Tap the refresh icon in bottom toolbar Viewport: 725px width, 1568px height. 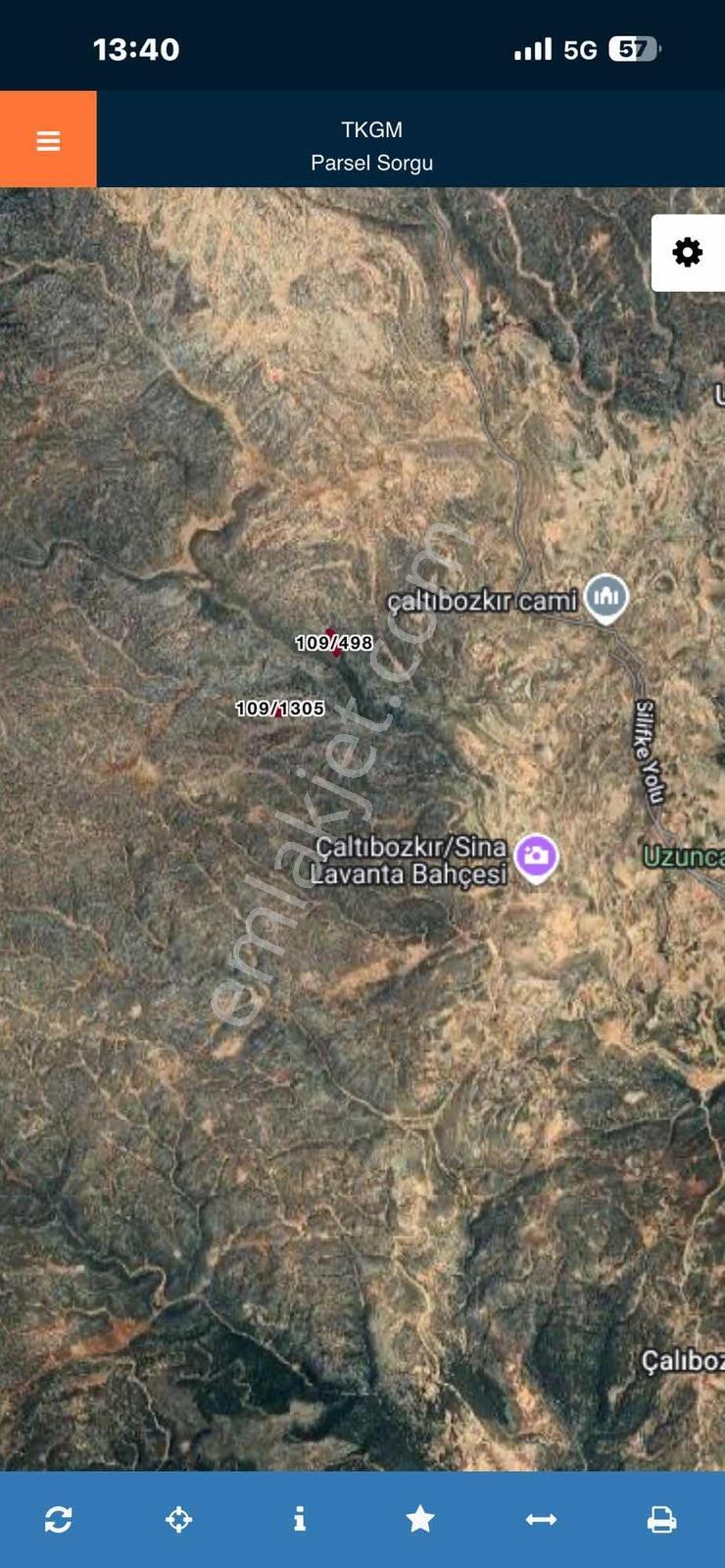[58, 1519]
